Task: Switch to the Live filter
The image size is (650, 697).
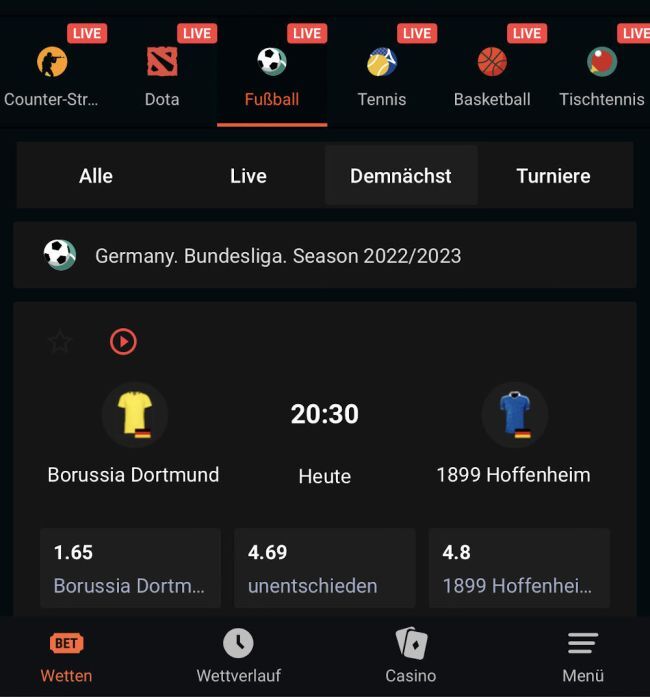Action: click(x=248, y=176)
